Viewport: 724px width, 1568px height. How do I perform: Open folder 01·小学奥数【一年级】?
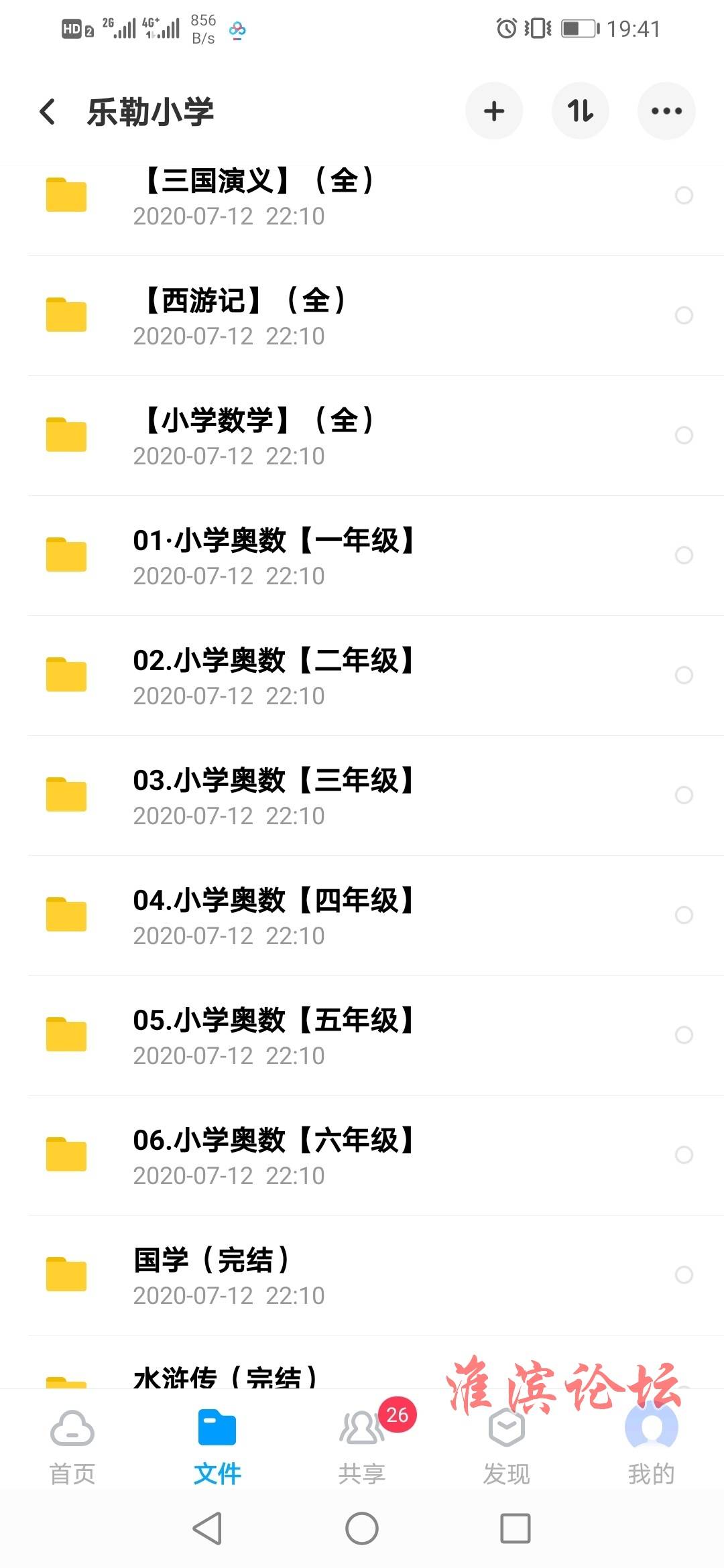coord(375,556)
